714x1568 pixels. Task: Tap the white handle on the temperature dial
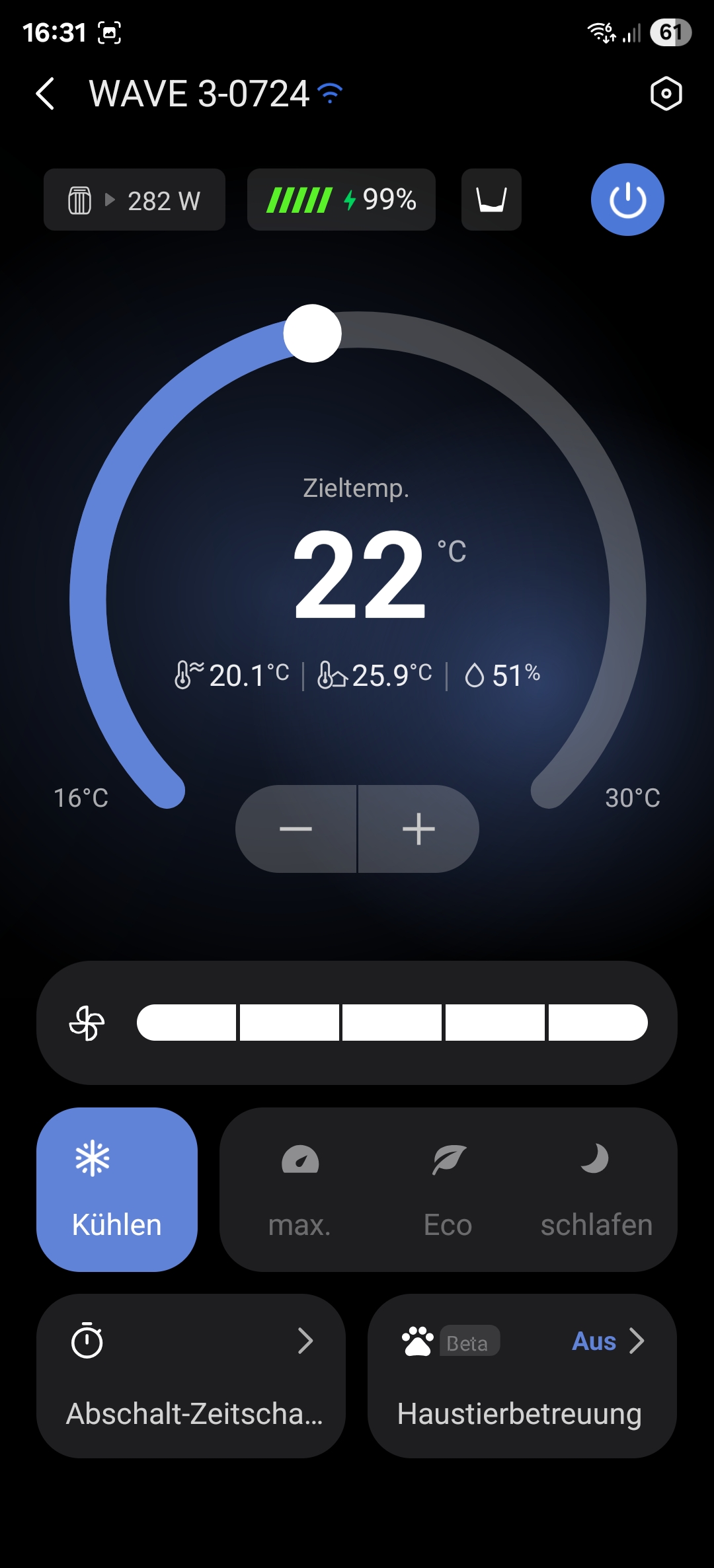(x=312, y=333)
